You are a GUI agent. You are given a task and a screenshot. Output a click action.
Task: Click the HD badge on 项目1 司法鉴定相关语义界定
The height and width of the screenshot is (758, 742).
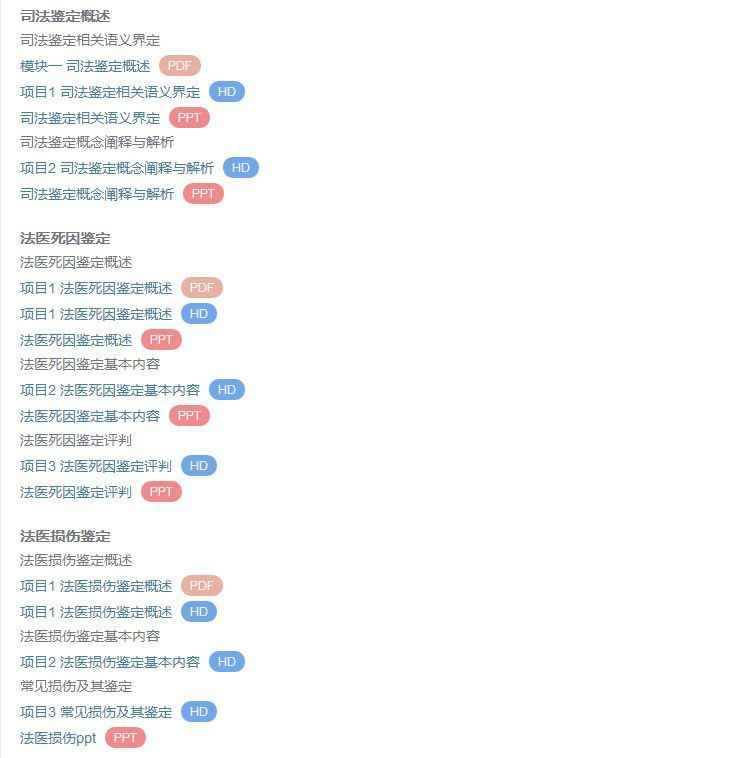tap(227, 91)
